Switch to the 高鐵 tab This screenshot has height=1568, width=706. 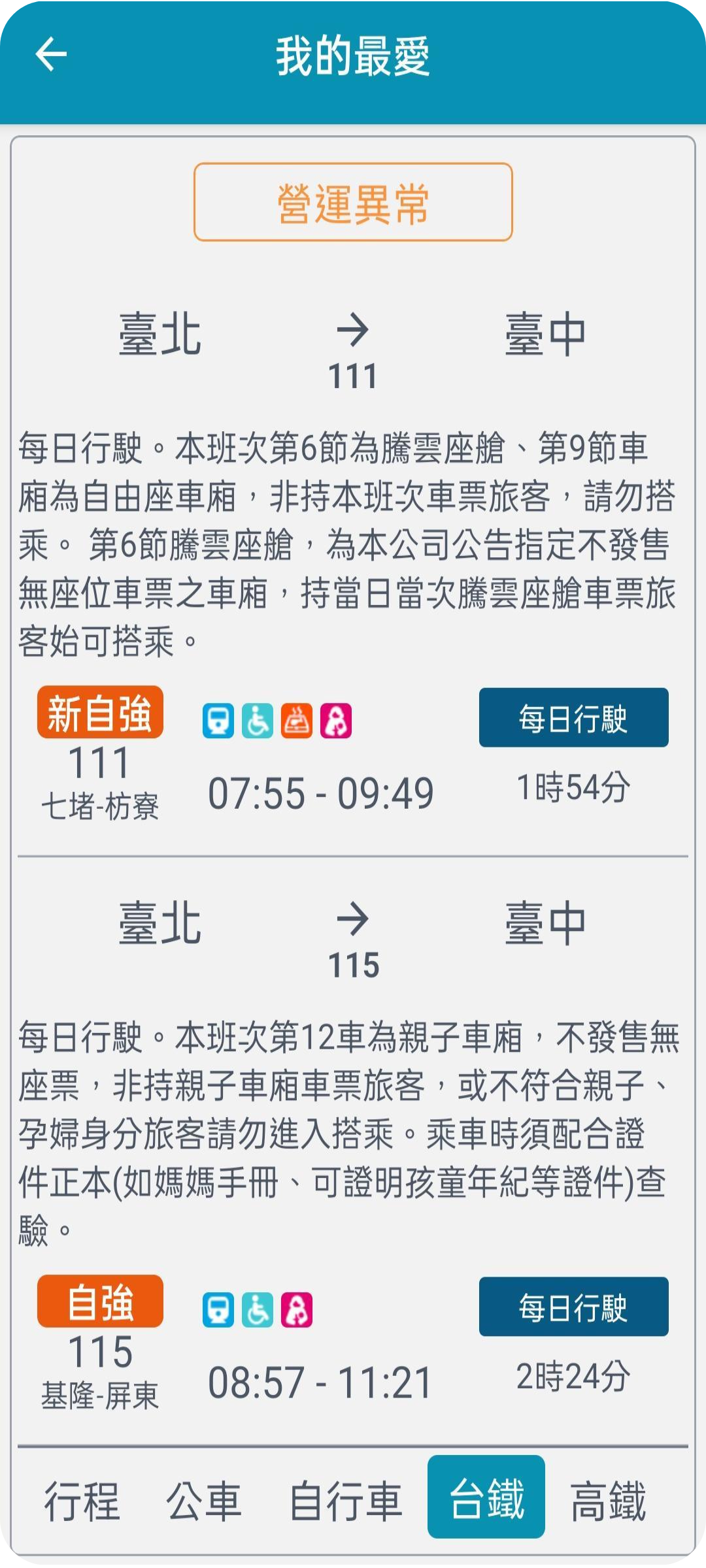pos(608,1501)
